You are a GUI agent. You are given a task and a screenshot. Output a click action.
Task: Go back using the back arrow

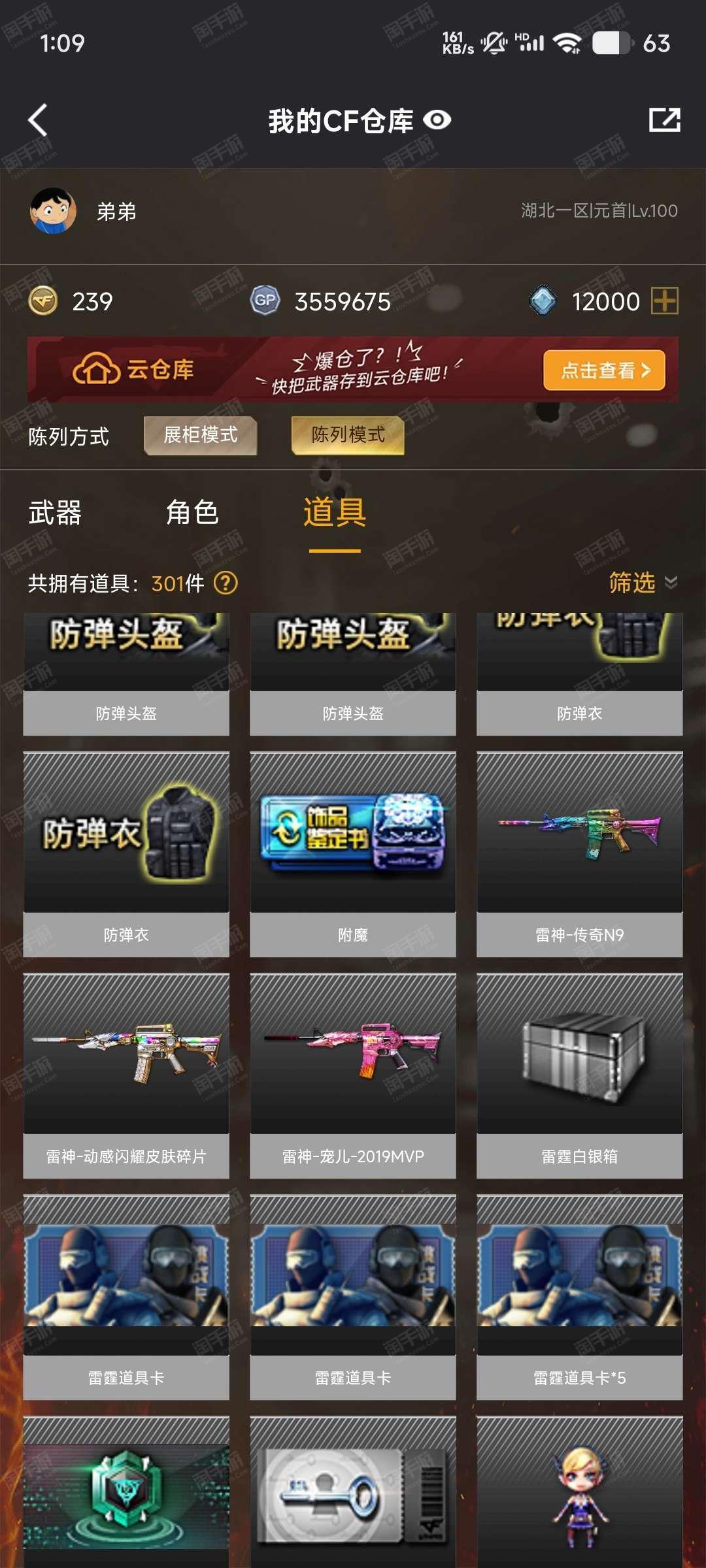[x=38, y=120]
